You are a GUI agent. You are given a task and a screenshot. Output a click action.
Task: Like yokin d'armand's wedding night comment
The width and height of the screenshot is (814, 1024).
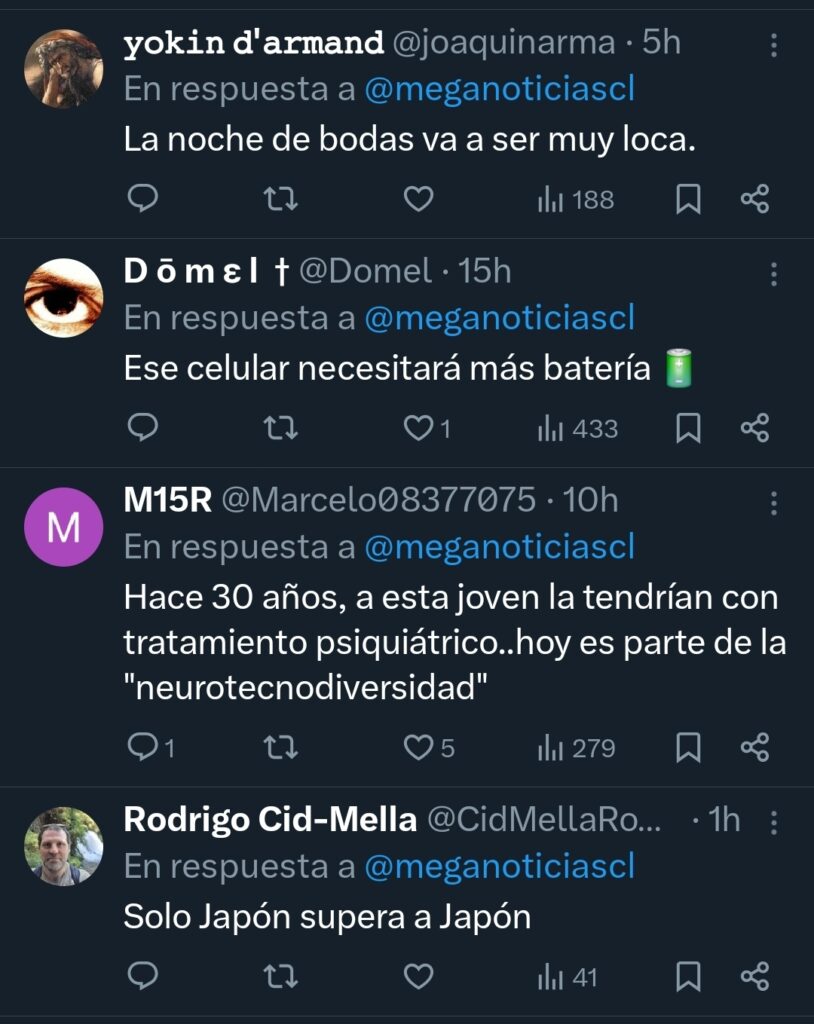coord(418,200)
